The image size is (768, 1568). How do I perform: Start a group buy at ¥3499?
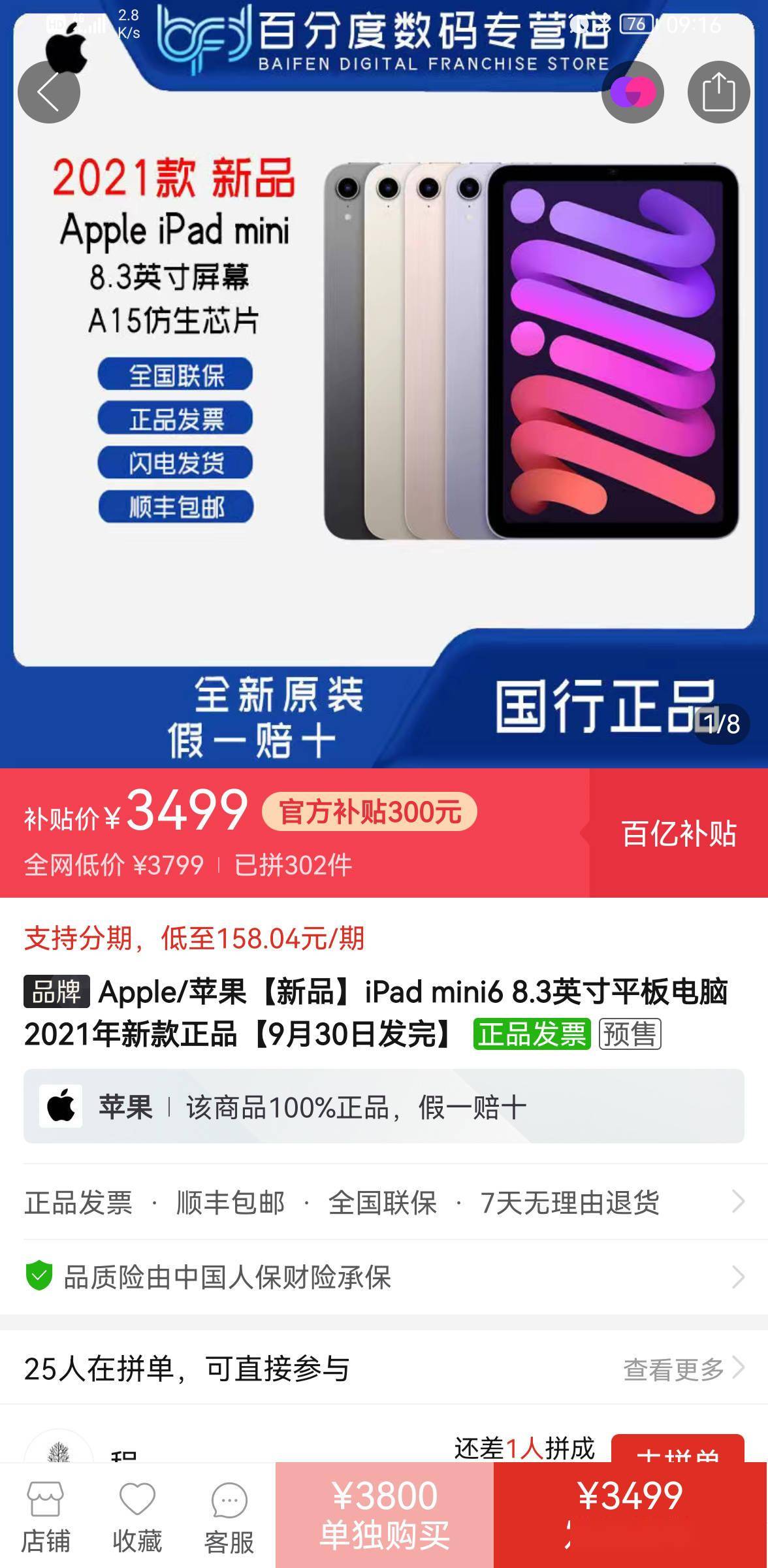(631, 1515)
